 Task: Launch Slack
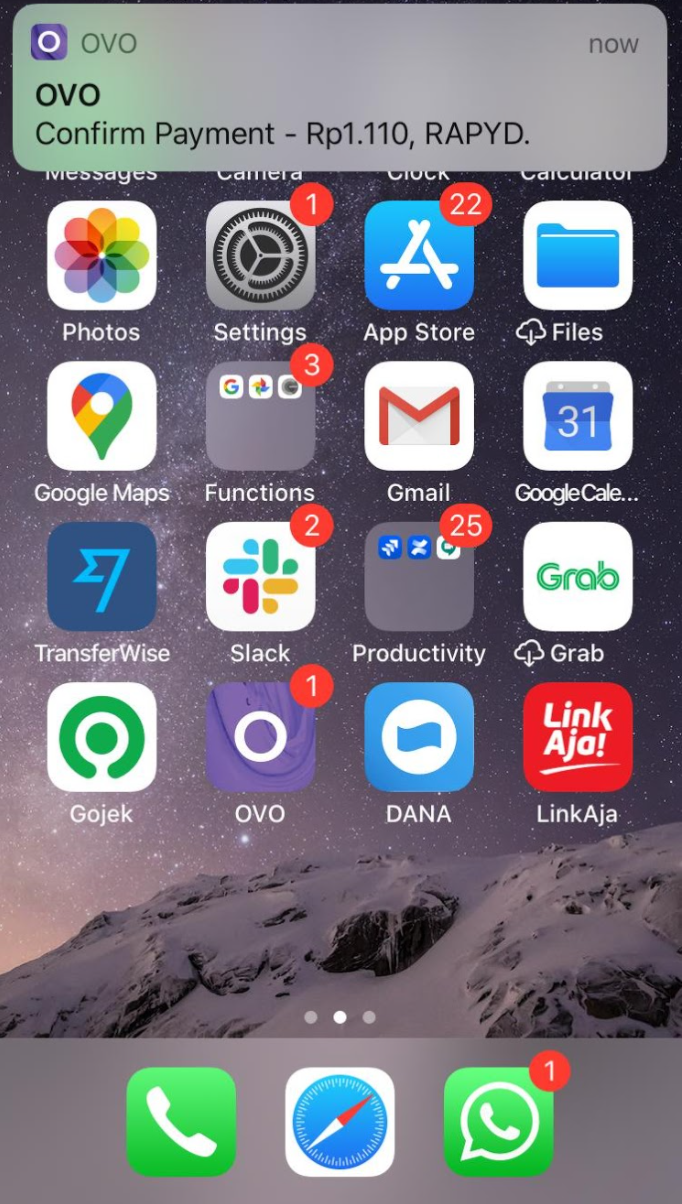pyautogui.click(x=260, y=577)
